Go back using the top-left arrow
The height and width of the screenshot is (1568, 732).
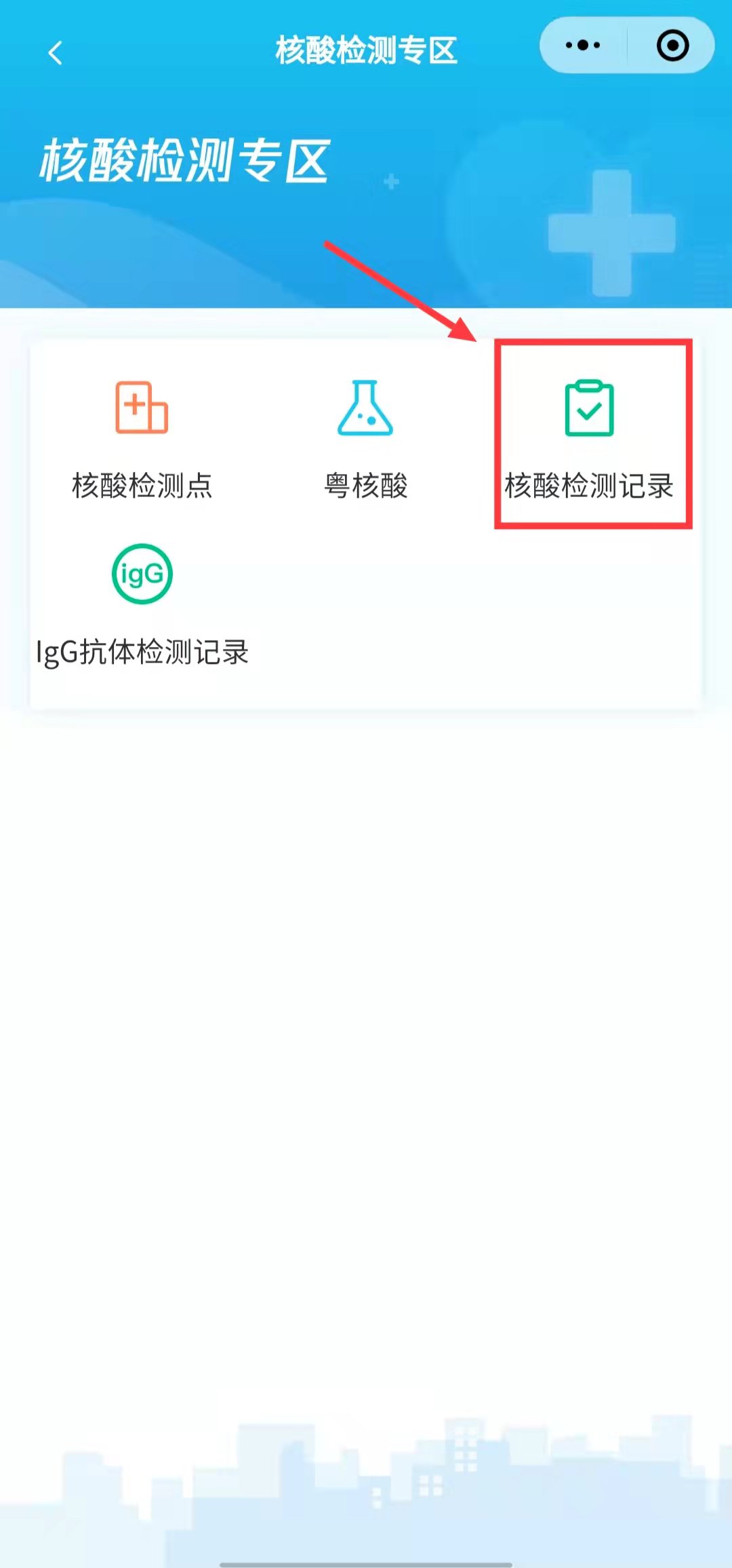tap(56, 52)
